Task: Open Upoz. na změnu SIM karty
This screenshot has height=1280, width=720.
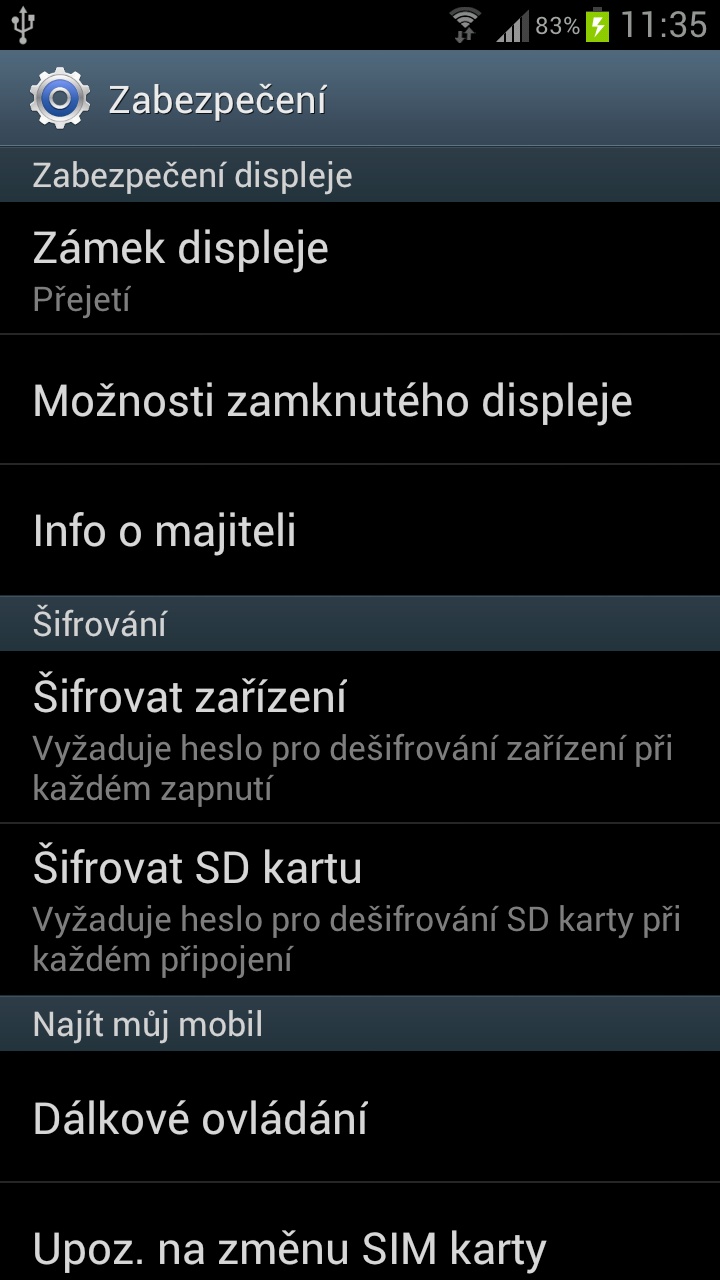Action: point(360,1233)
